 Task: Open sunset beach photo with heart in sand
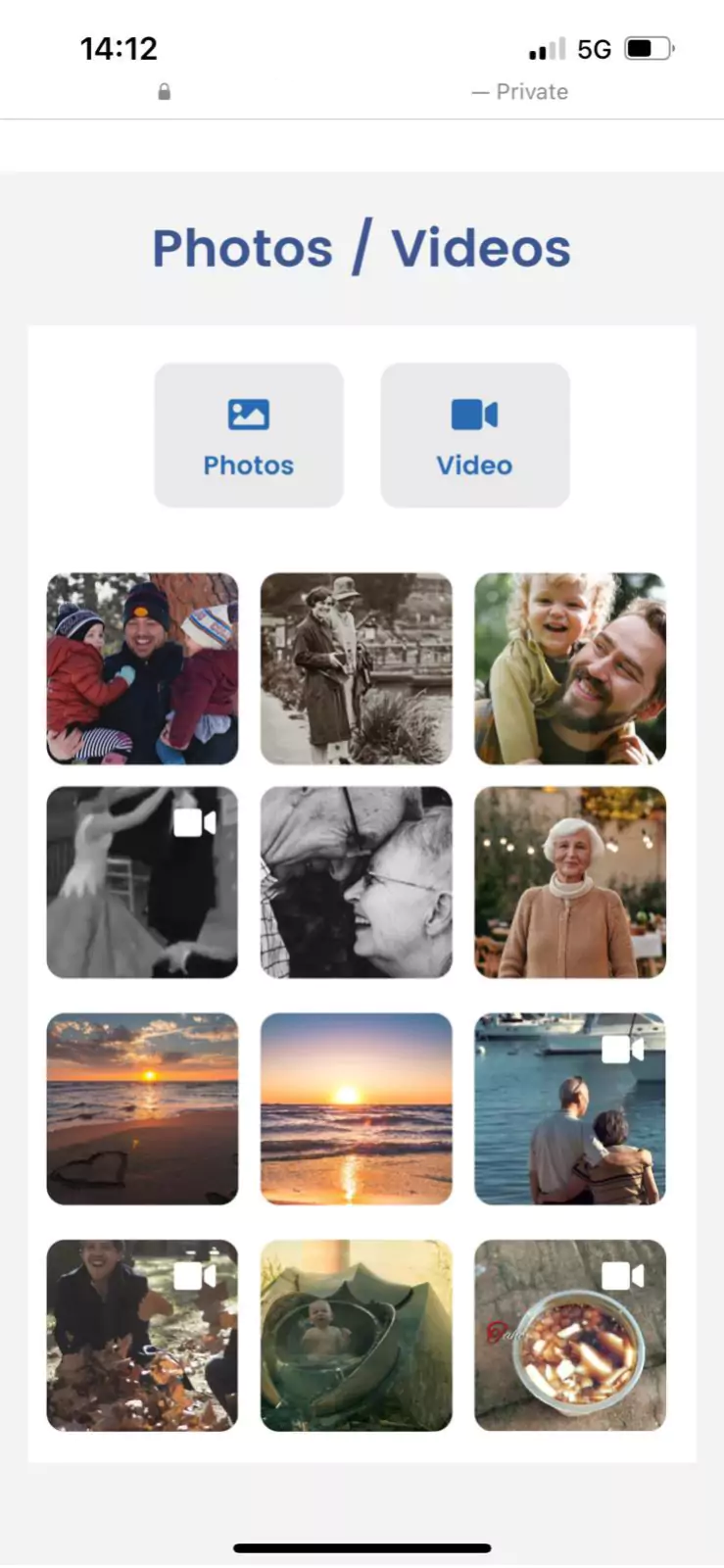(142, 1108)
